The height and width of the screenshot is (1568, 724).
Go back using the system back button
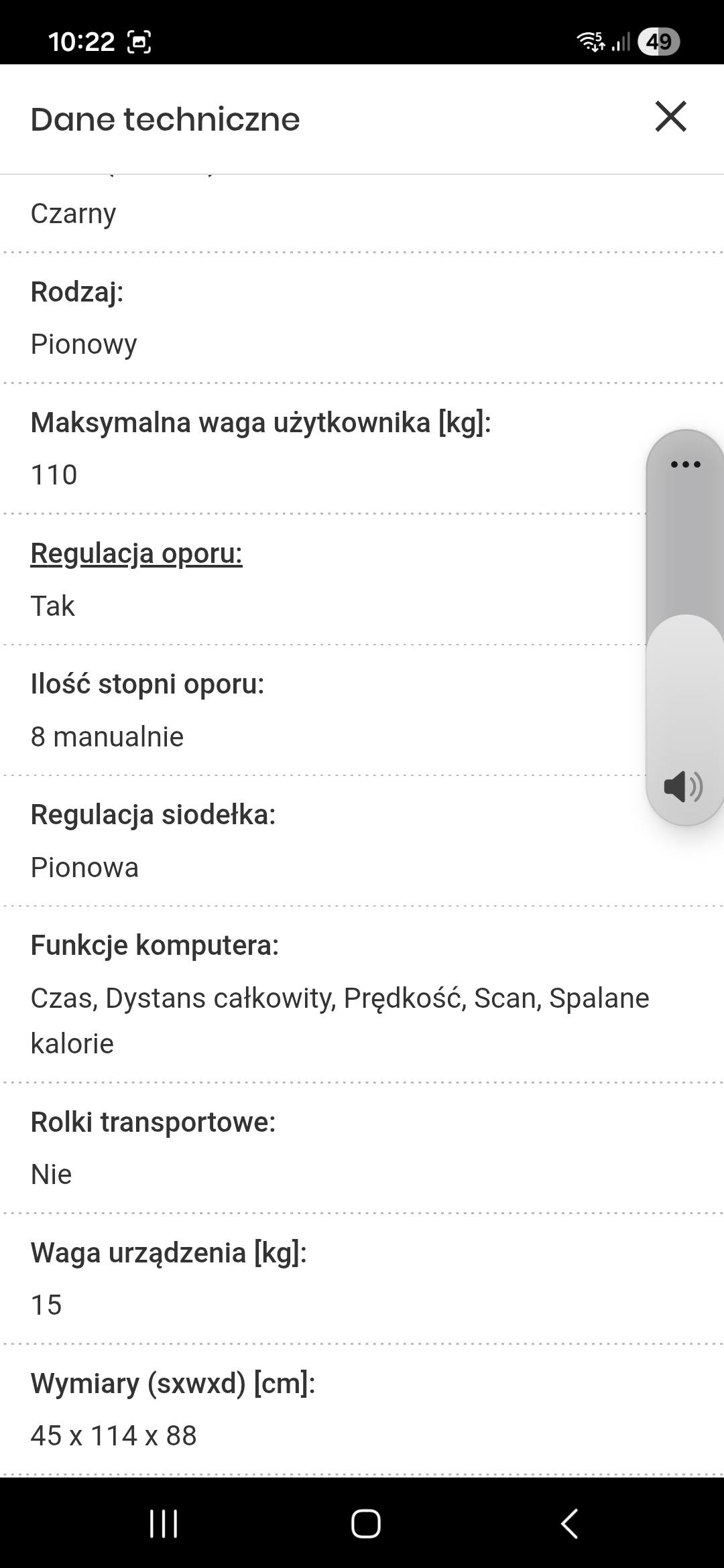(569, 1523)
